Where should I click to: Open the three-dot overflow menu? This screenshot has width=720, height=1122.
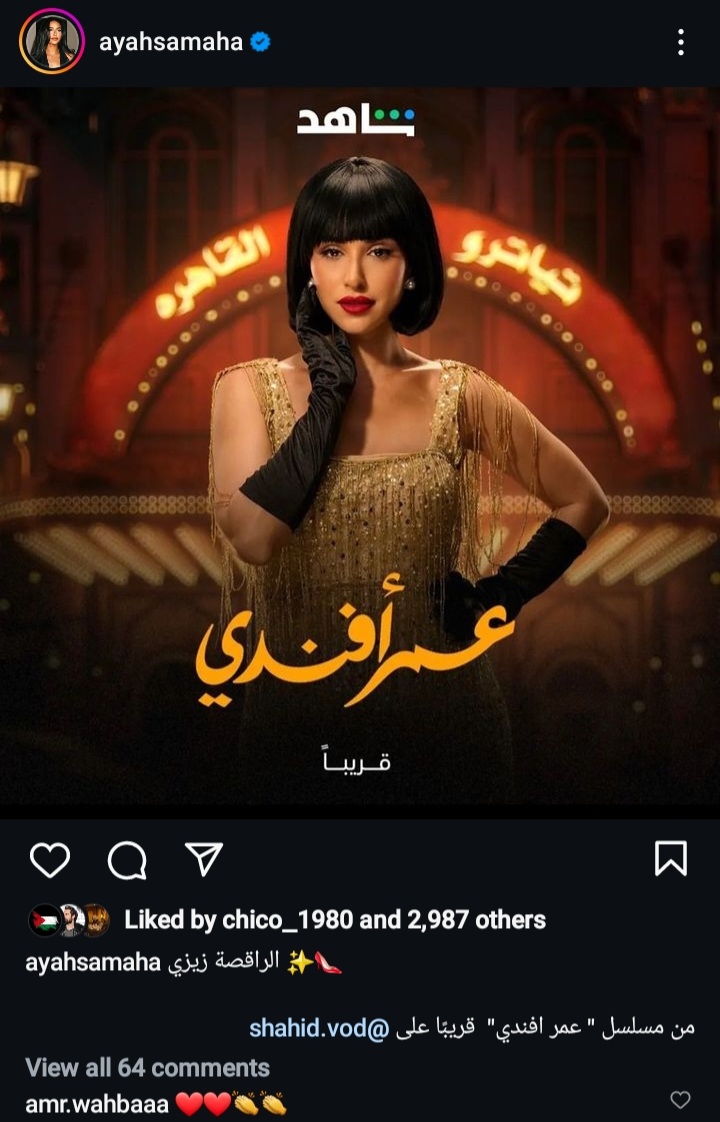pyautogui.click(x=680, y=43)
